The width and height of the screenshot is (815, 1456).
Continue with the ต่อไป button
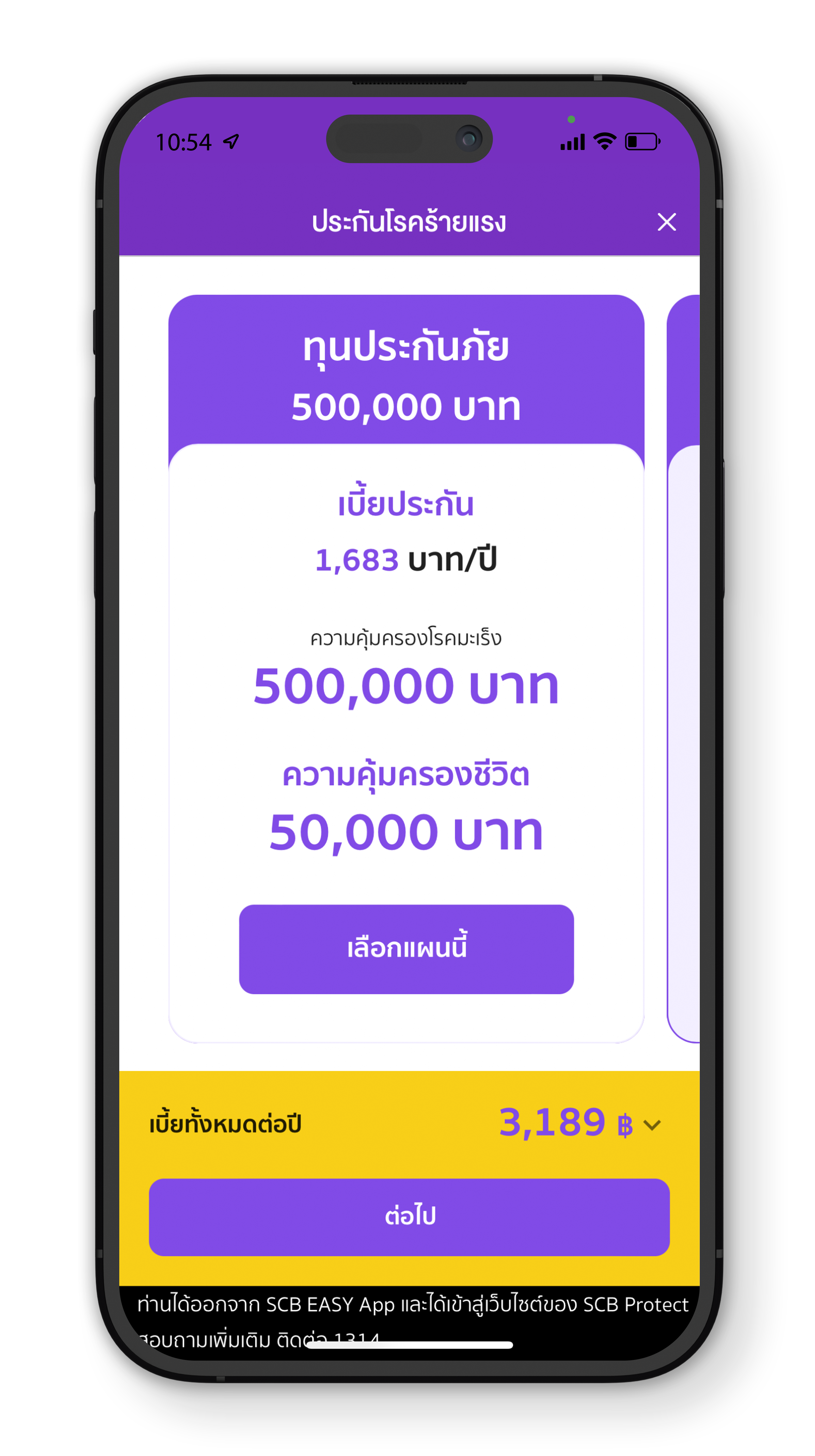click(x=409, y=1216)
